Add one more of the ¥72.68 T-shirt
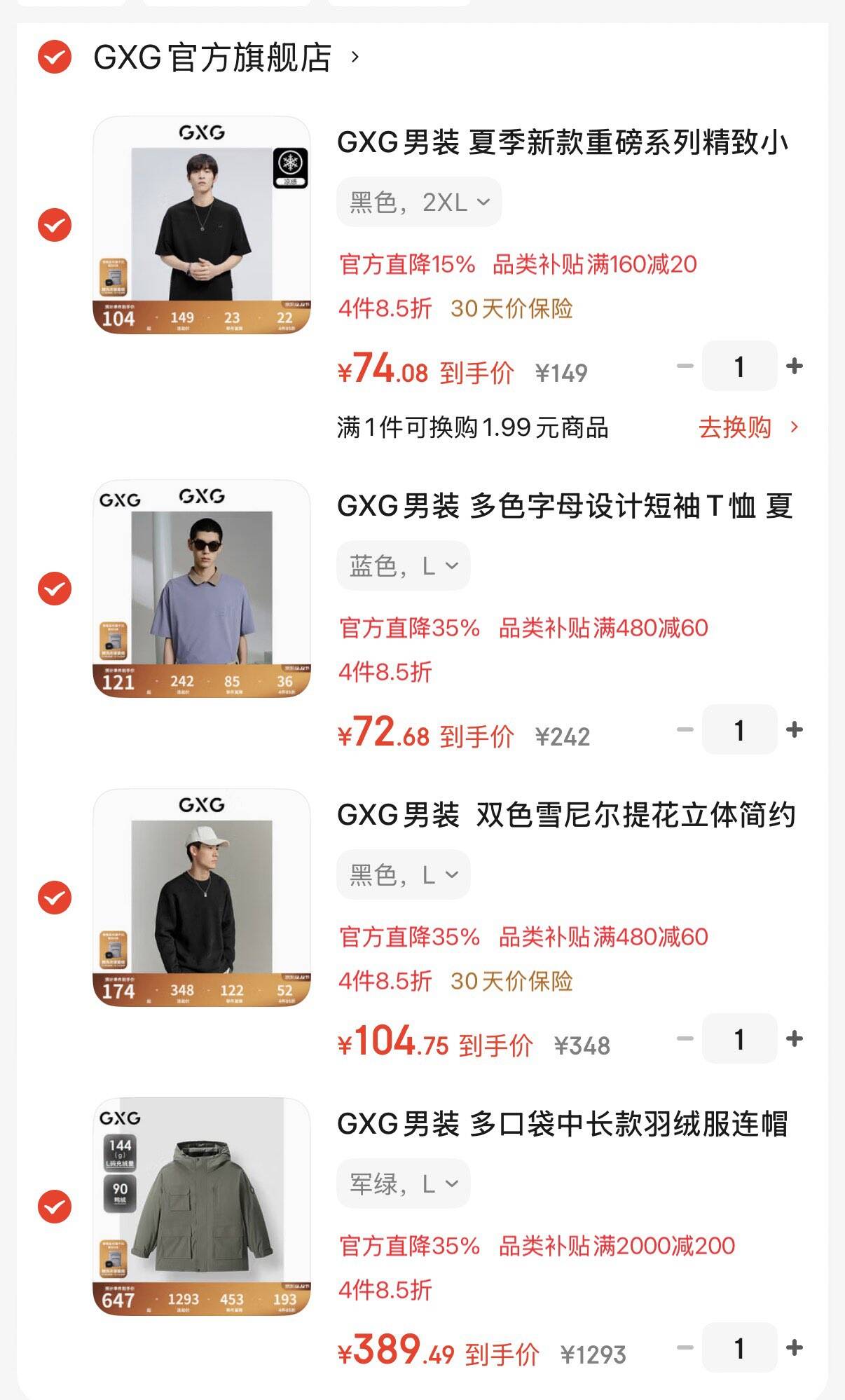The width and height of the screenshot is (845, 1400). [x=795, y=730]
